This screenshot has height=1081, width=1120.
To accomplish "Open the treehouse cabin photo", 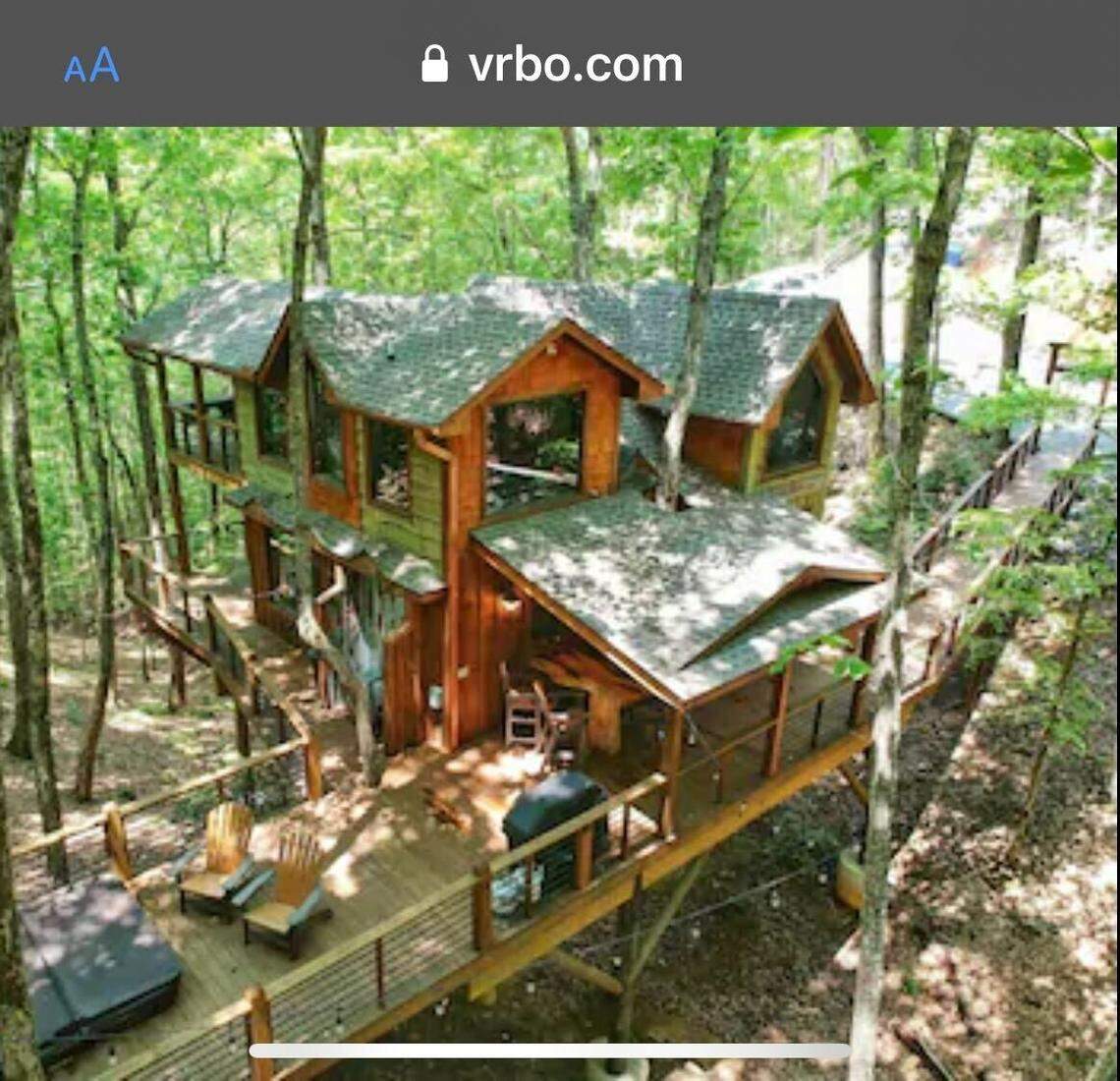I will point(560,590).
